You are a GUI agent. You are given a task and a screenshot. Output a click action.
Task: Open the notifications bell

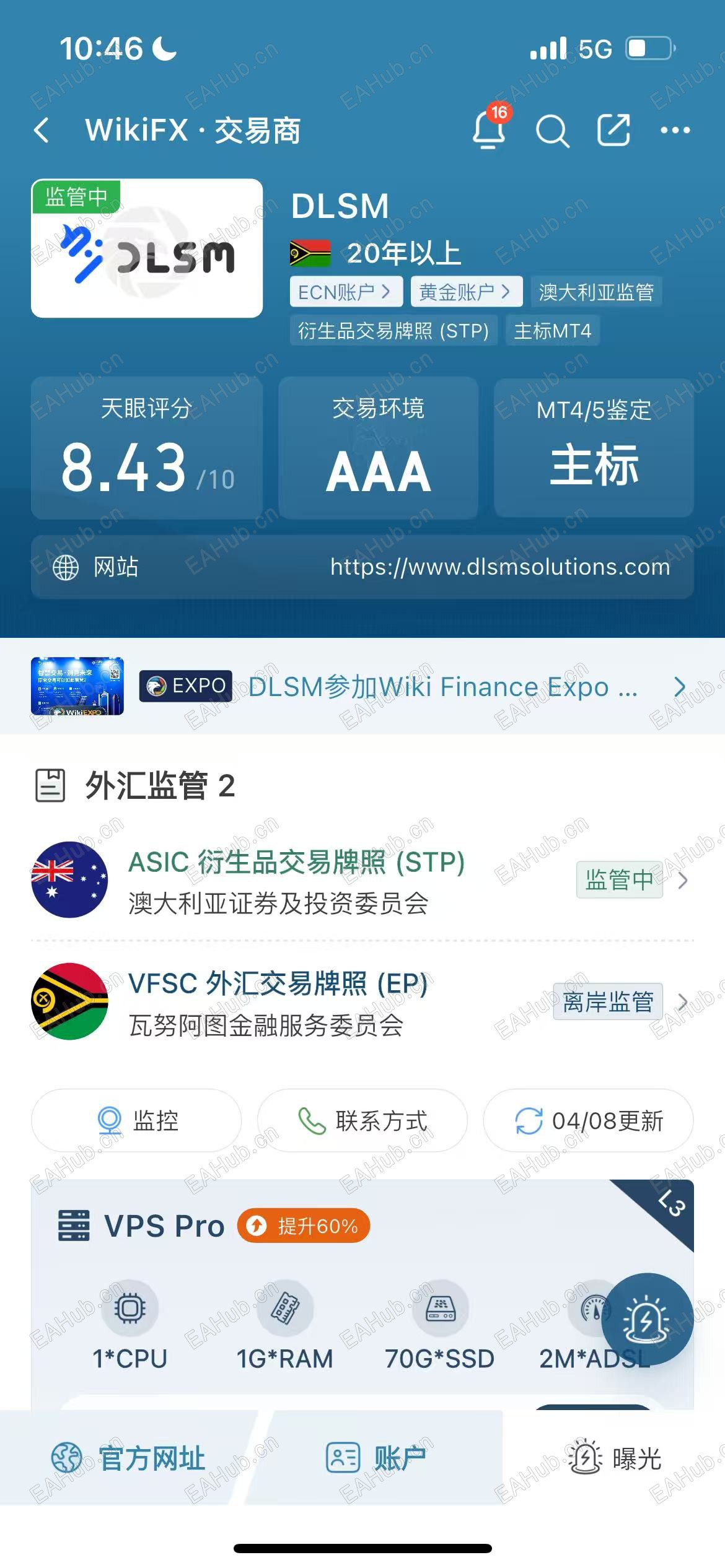(x=489, y=130)
